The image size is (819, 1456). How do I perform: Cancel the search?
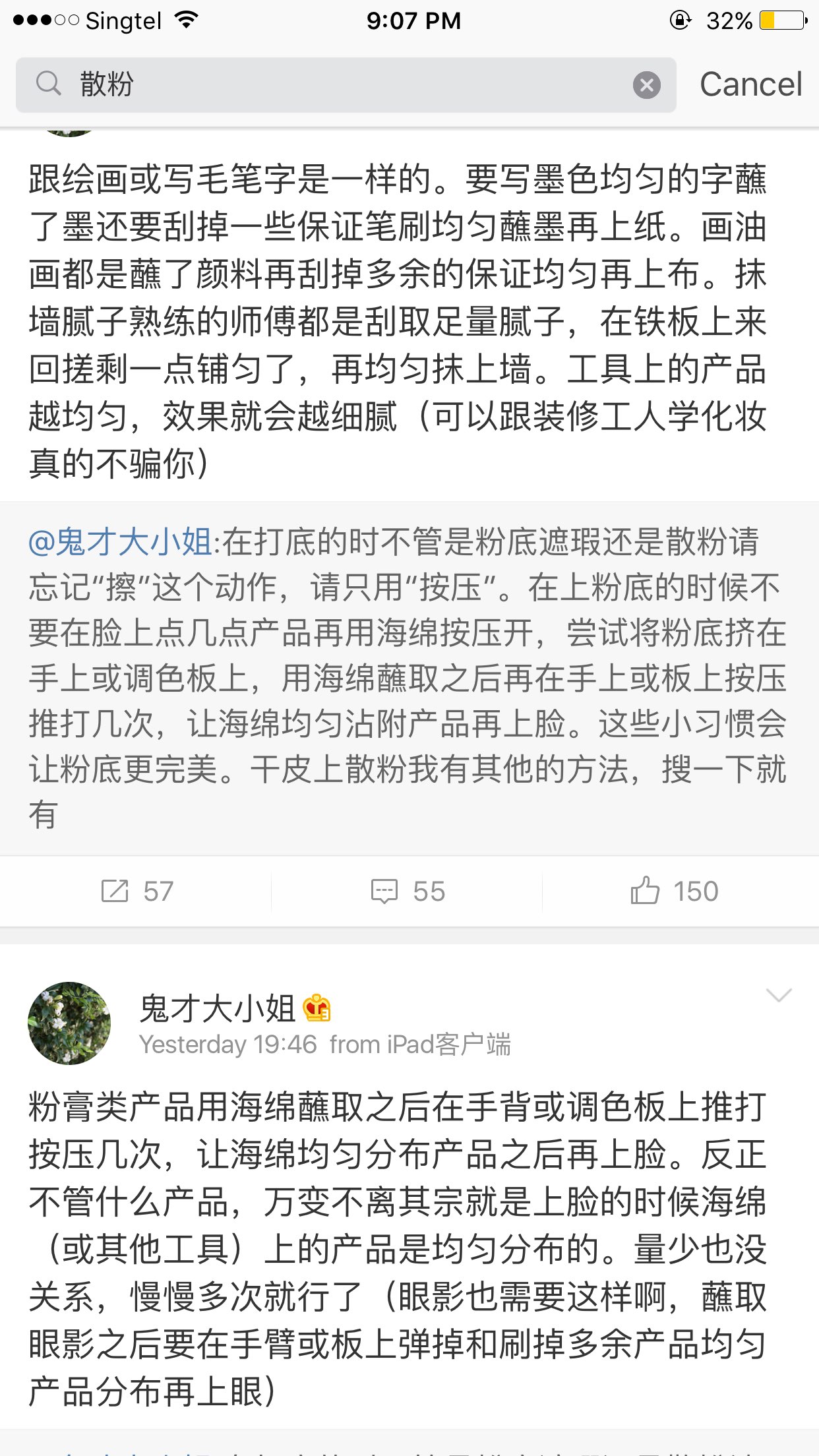(x=750, y=84)
